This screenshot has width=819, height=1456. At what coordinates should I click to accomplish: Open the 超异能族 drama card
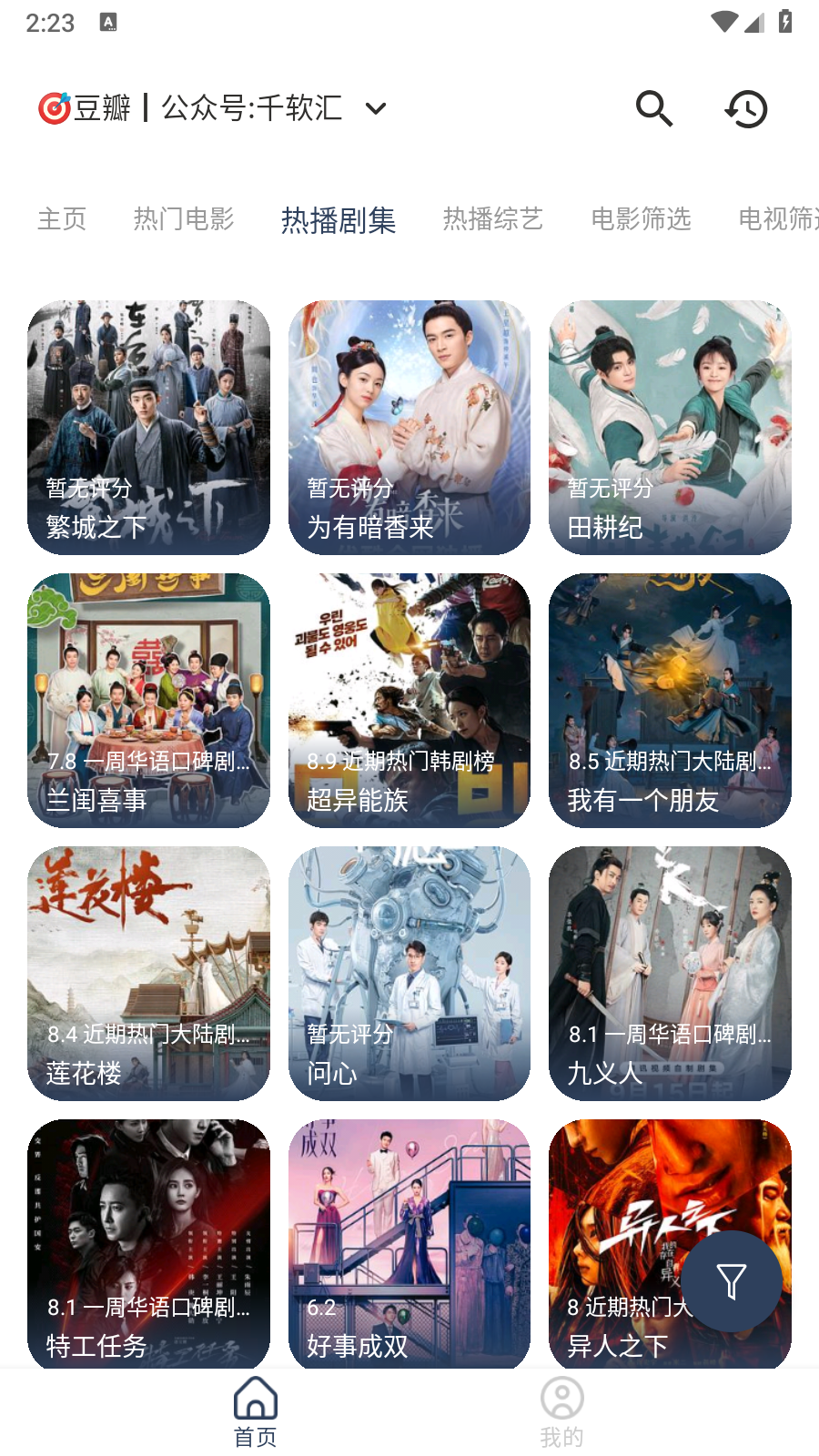tap(409, 701)
